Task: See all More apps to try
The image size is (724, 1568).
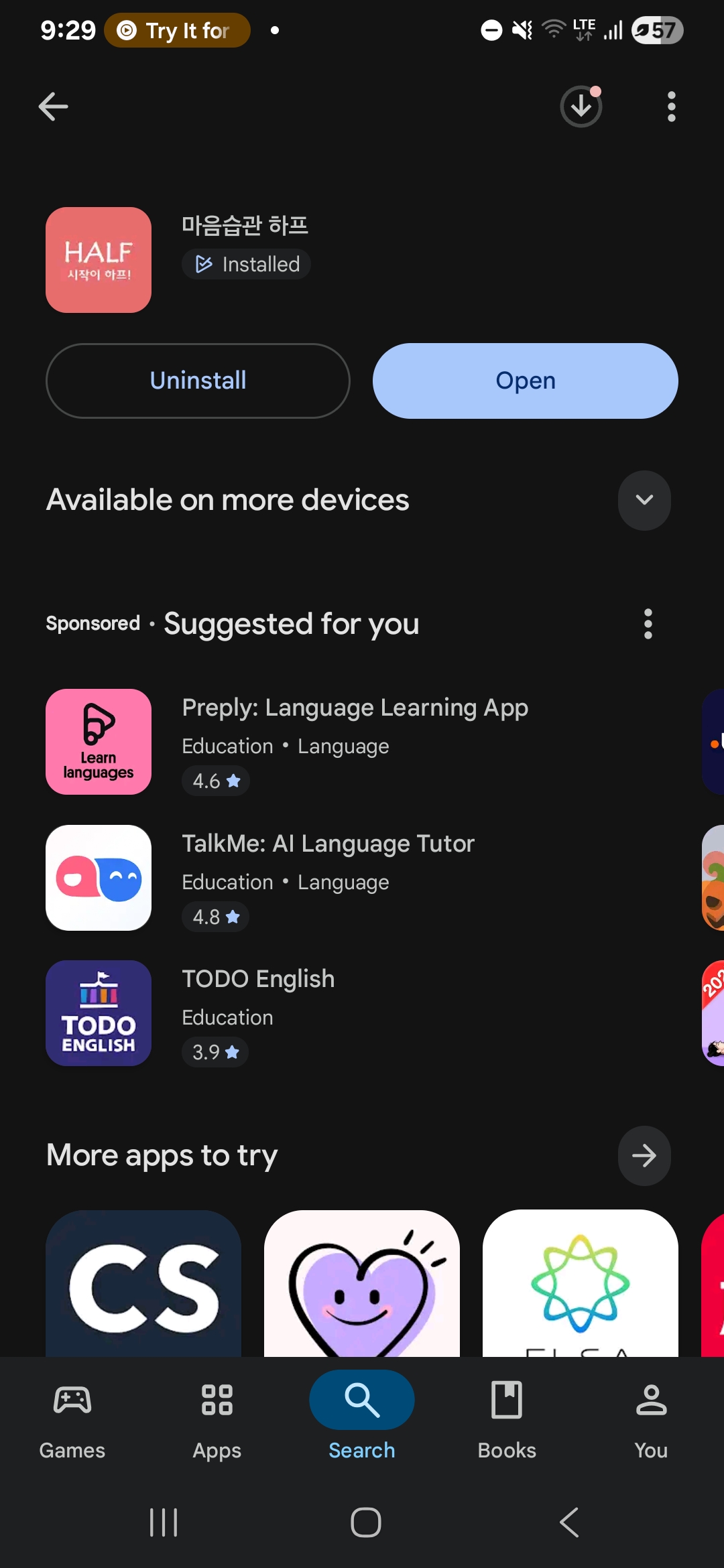Action: point(644,1155)
